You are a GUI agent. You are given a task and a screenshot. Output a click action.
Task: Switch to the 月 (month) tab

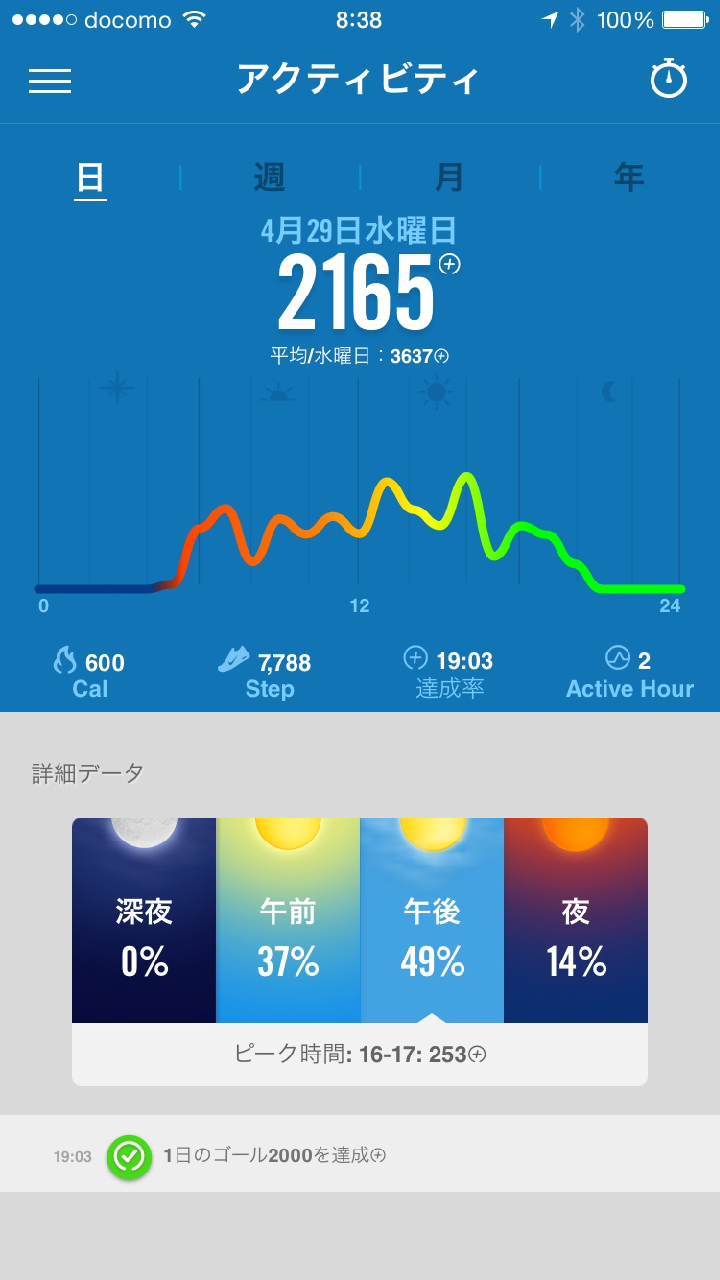[449, 178]
